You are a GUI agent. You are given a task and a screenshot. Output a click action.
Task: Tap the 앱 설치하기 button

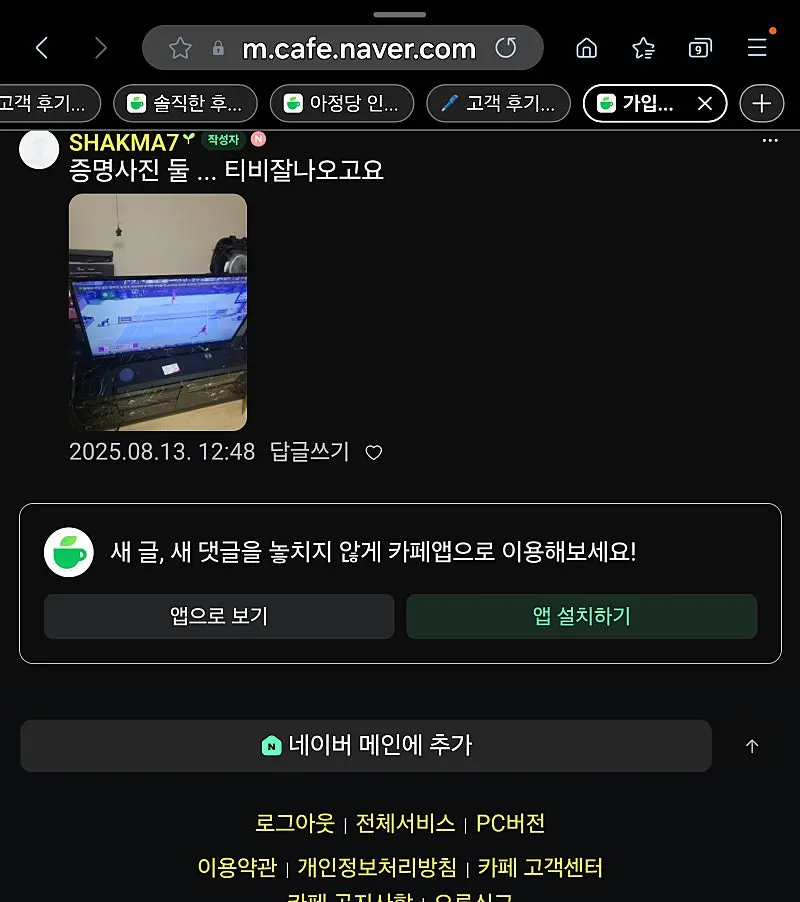(581, 616)
